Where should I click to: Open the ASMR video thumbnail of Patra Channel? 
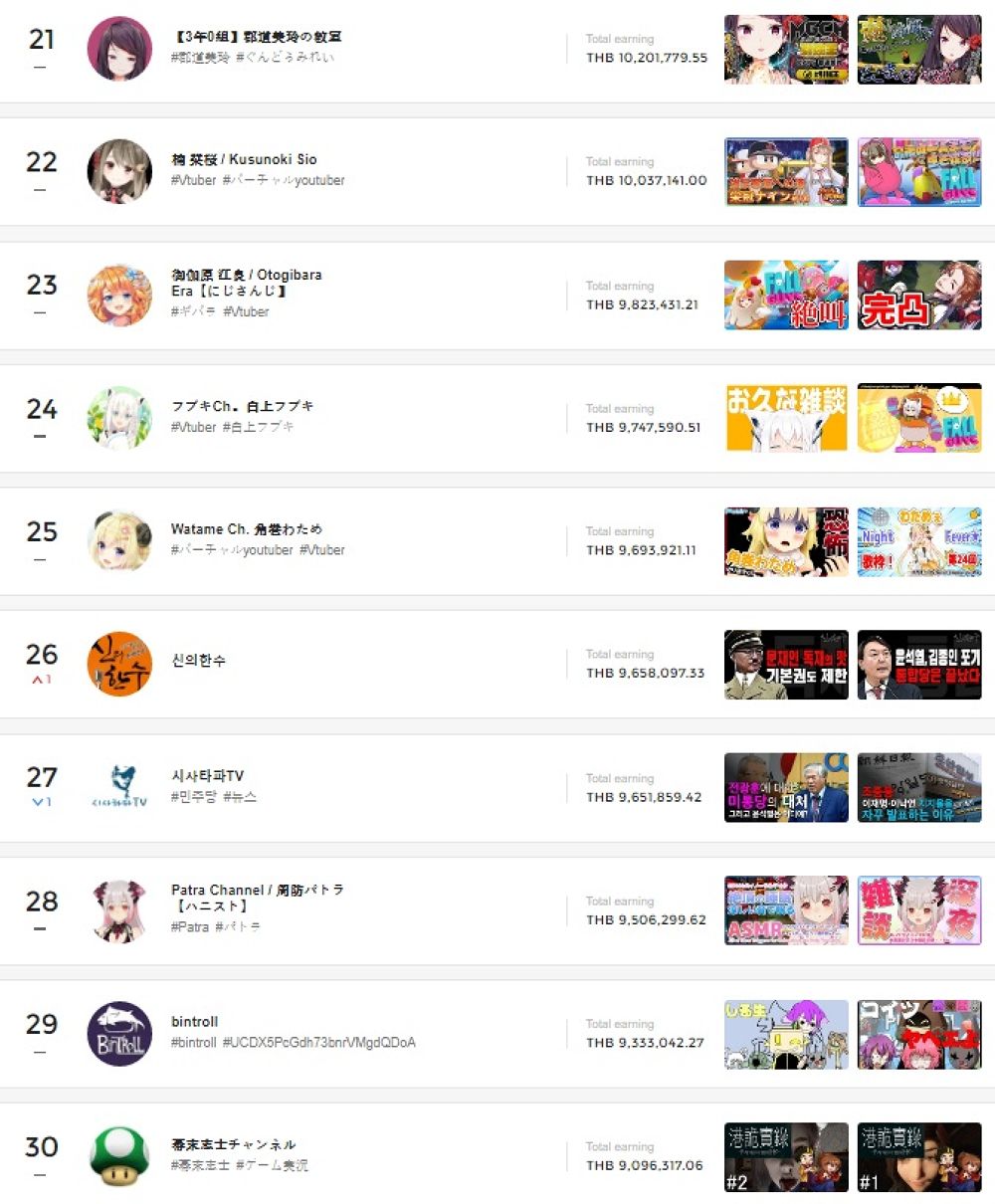pos(786,910)
